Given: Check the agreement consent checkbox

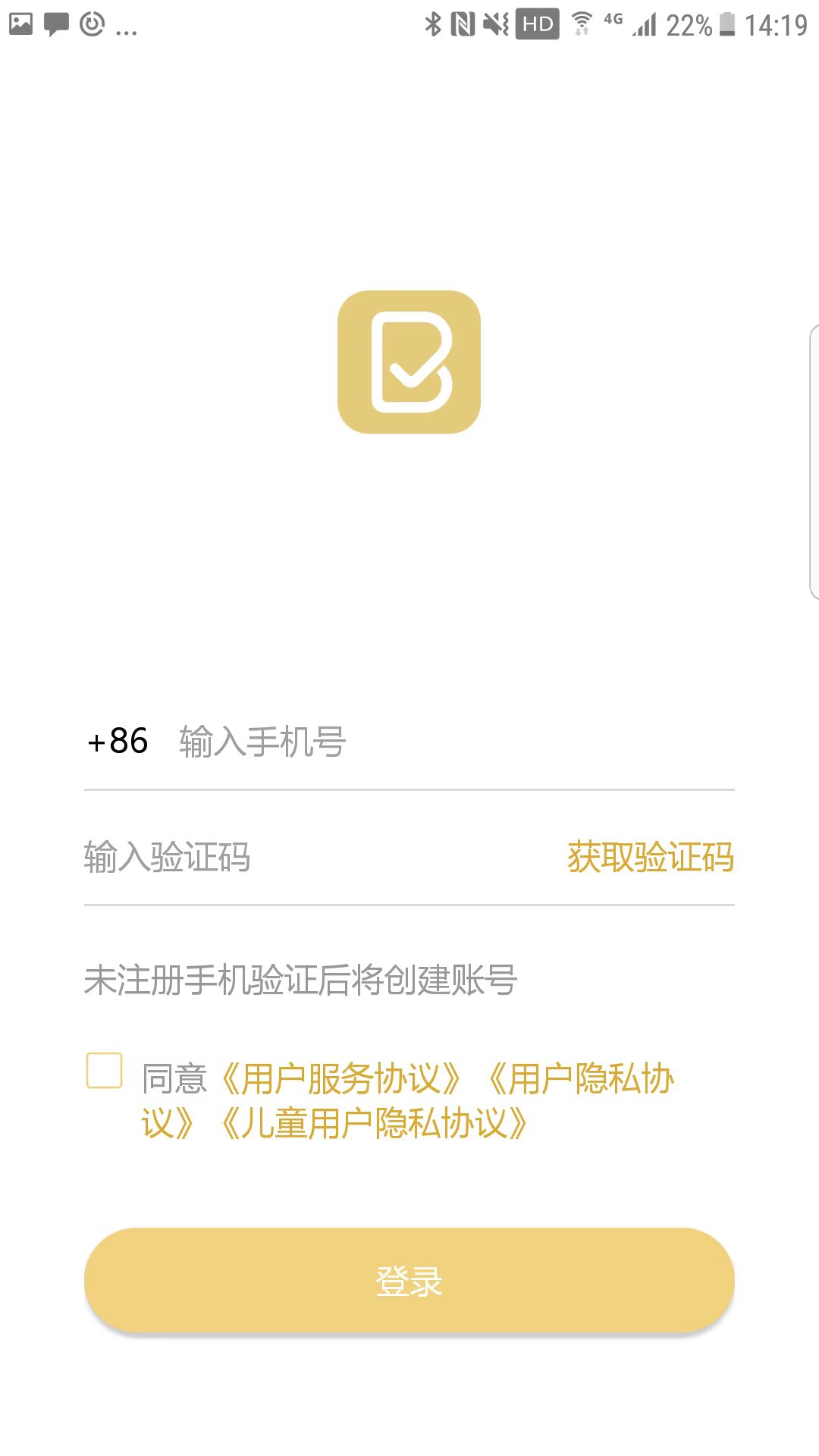Looking at the screenshot, I should (x=103, y=1071).
